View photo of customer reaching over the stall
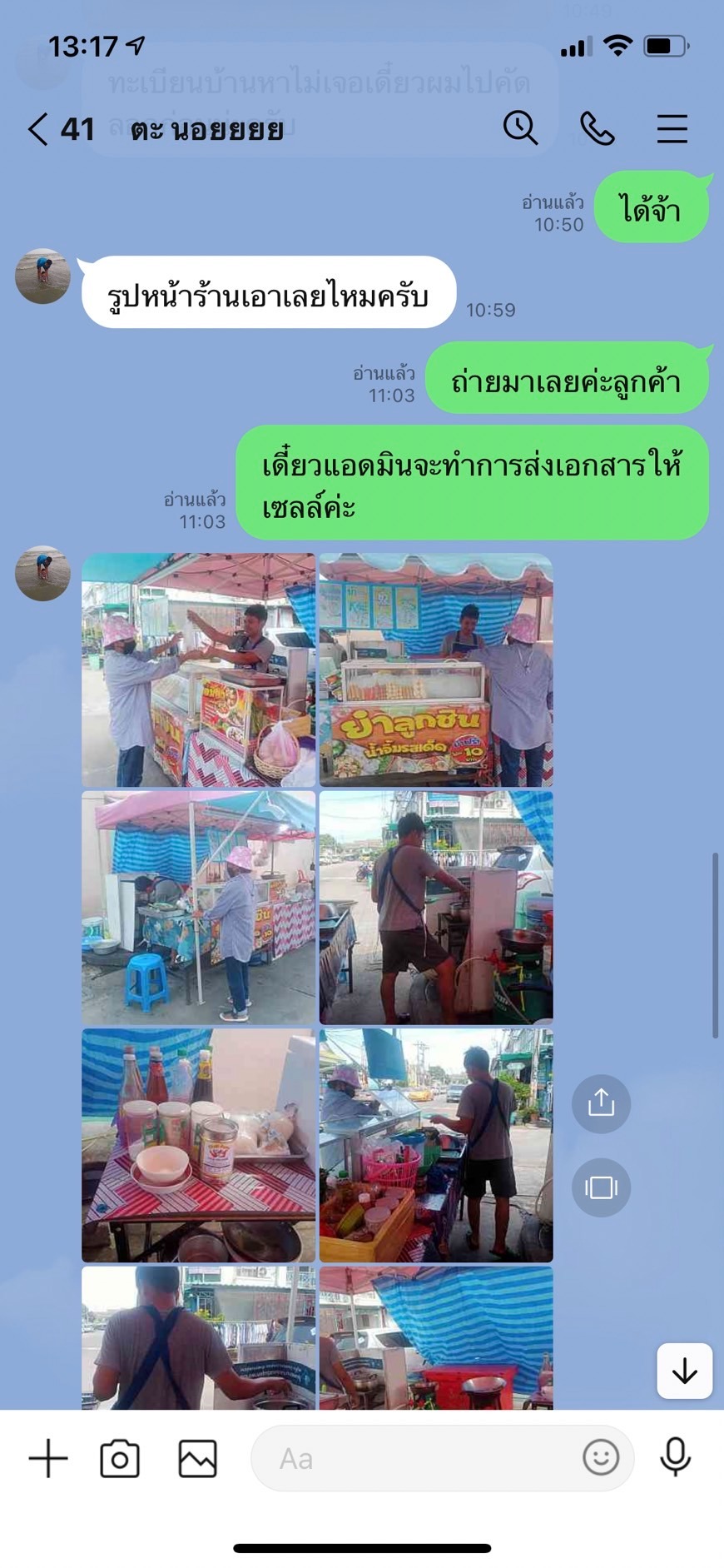 (x=199, y=670)
